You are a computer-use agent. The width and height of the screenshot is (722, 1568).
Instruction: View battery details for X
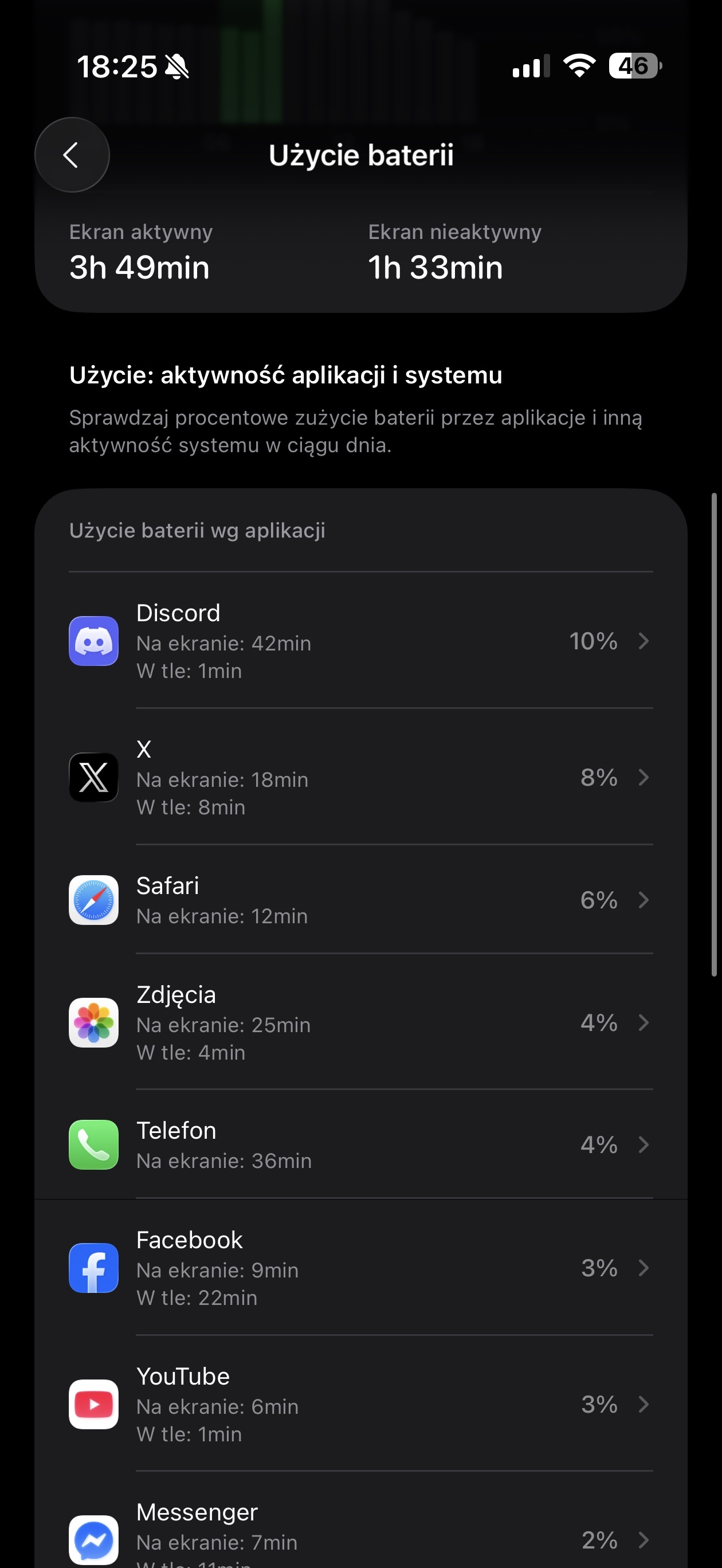click(x=360, y=777)
